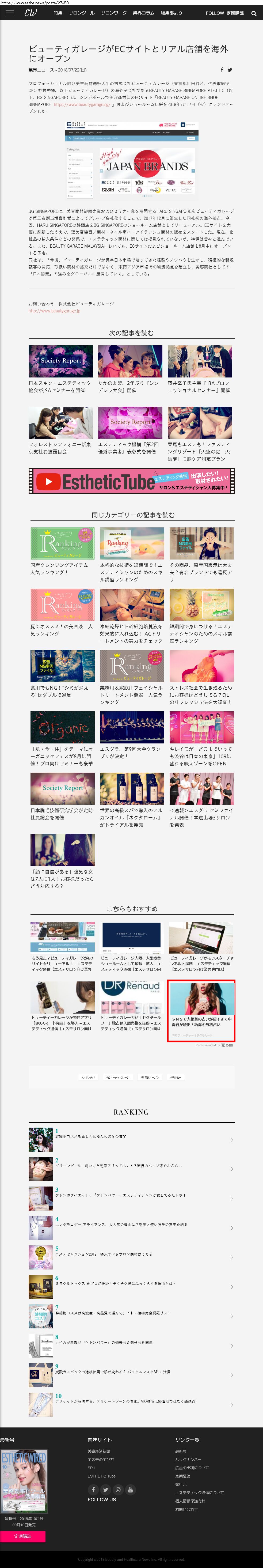Visit www.beautygarage.jp contact link

[54, 311]
